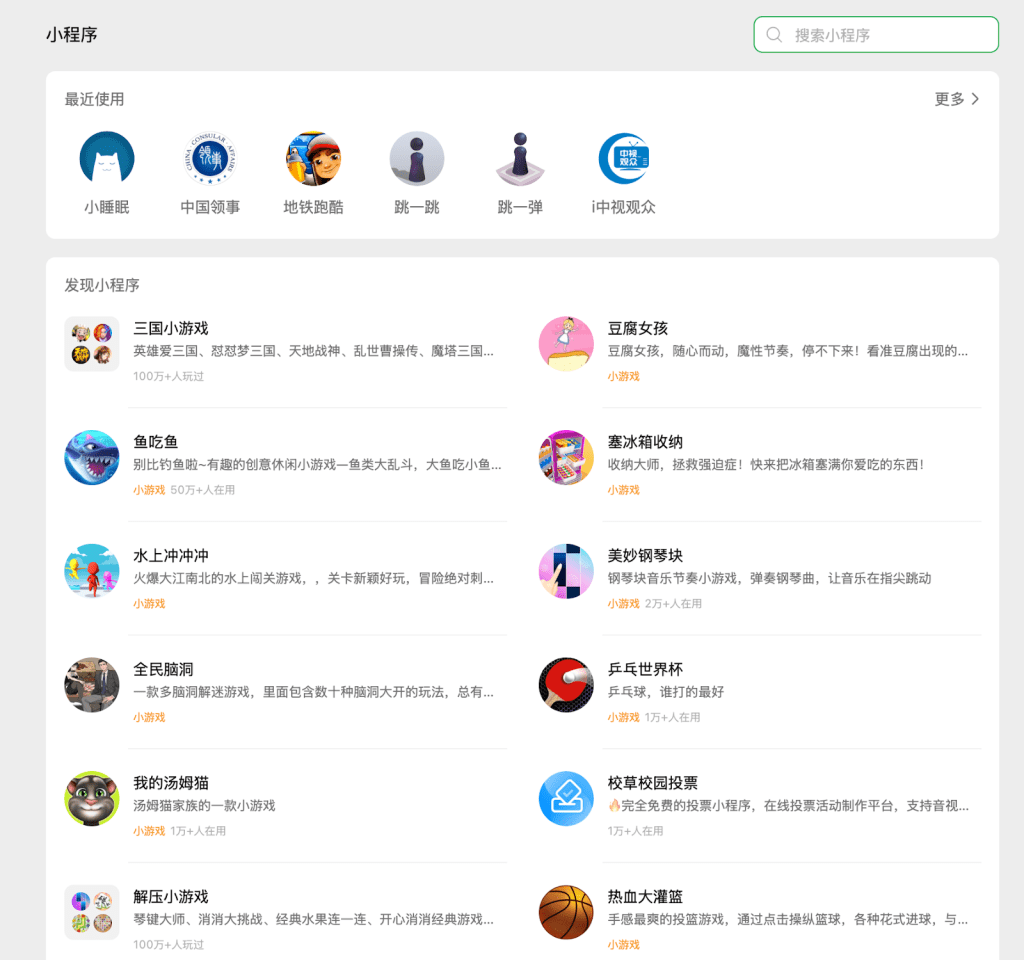1024x960 pixels.
Task: Launch 地铁跑酷 from recently used
Action: tap(313, 159)
